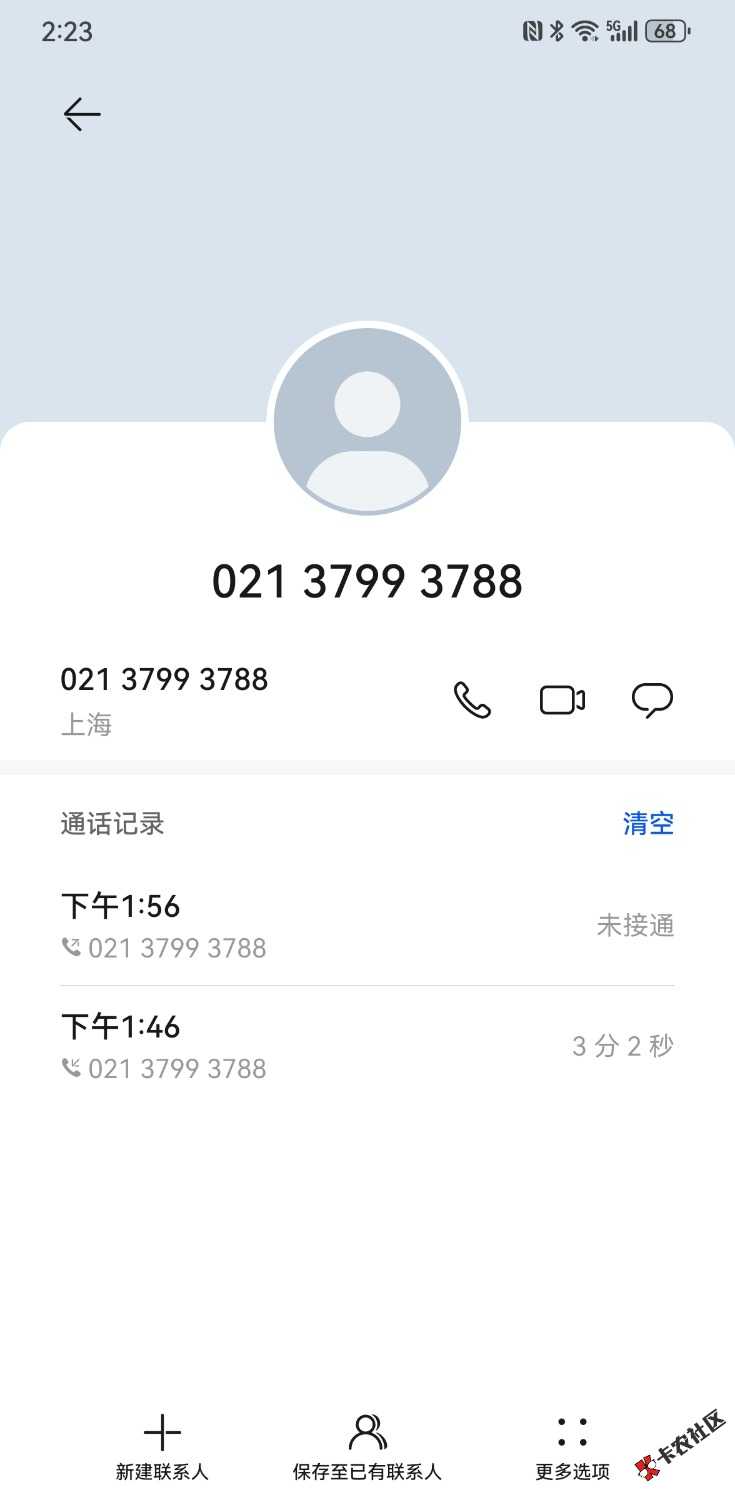This screenshot has height=1500, width=735.
Task: Tap the contact avatar placeholder
Action: 367,421
